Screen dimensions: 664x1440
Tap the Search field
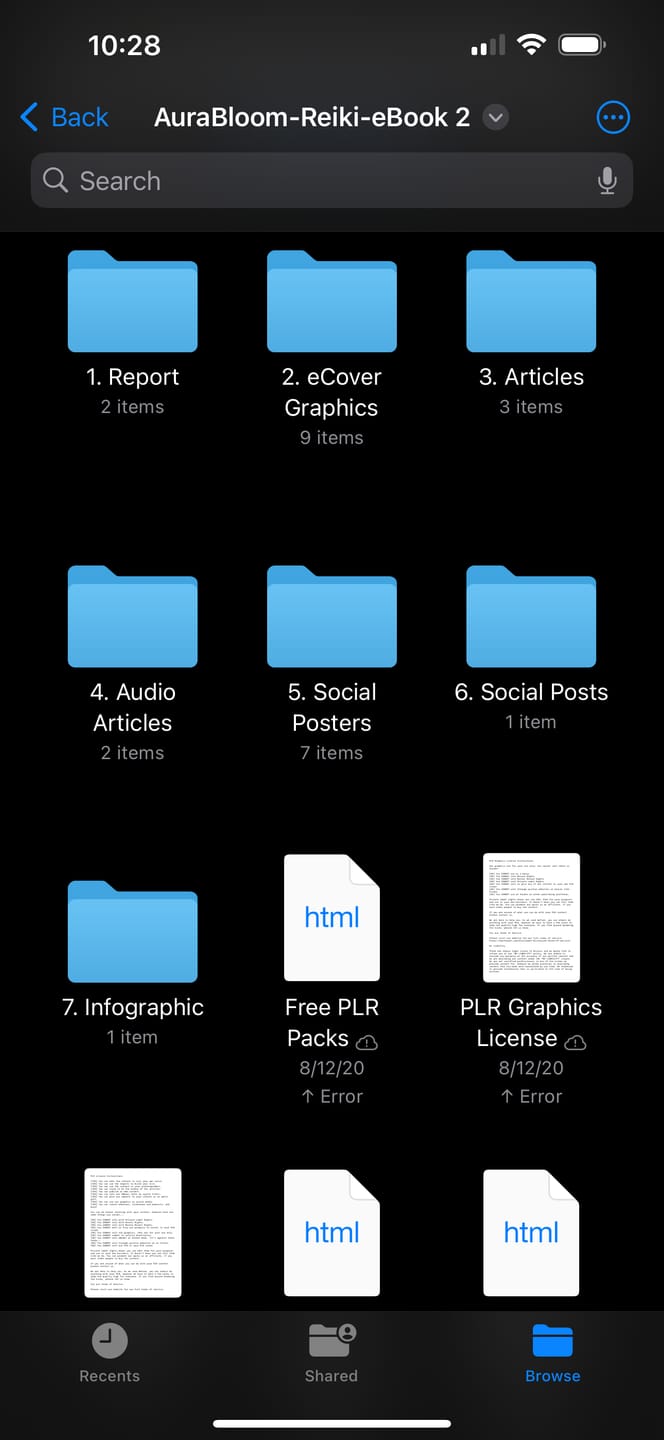[332, 181]
